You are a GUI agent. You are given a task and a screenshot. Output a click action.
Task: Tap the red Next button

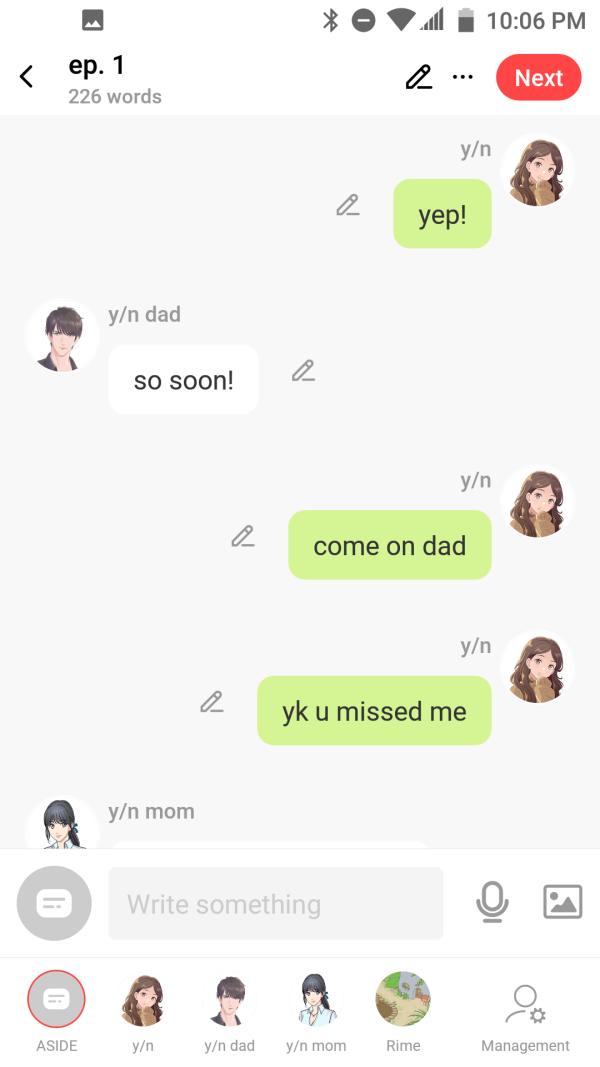point(538,78)
